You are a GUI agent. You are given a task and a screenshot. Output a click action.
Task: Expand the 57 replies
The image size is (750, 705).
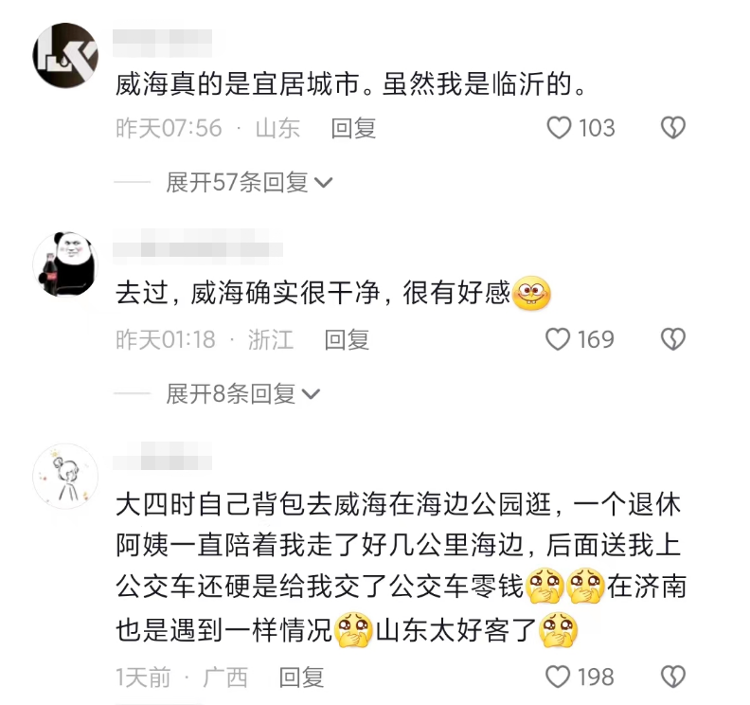(x=249, y=182)
